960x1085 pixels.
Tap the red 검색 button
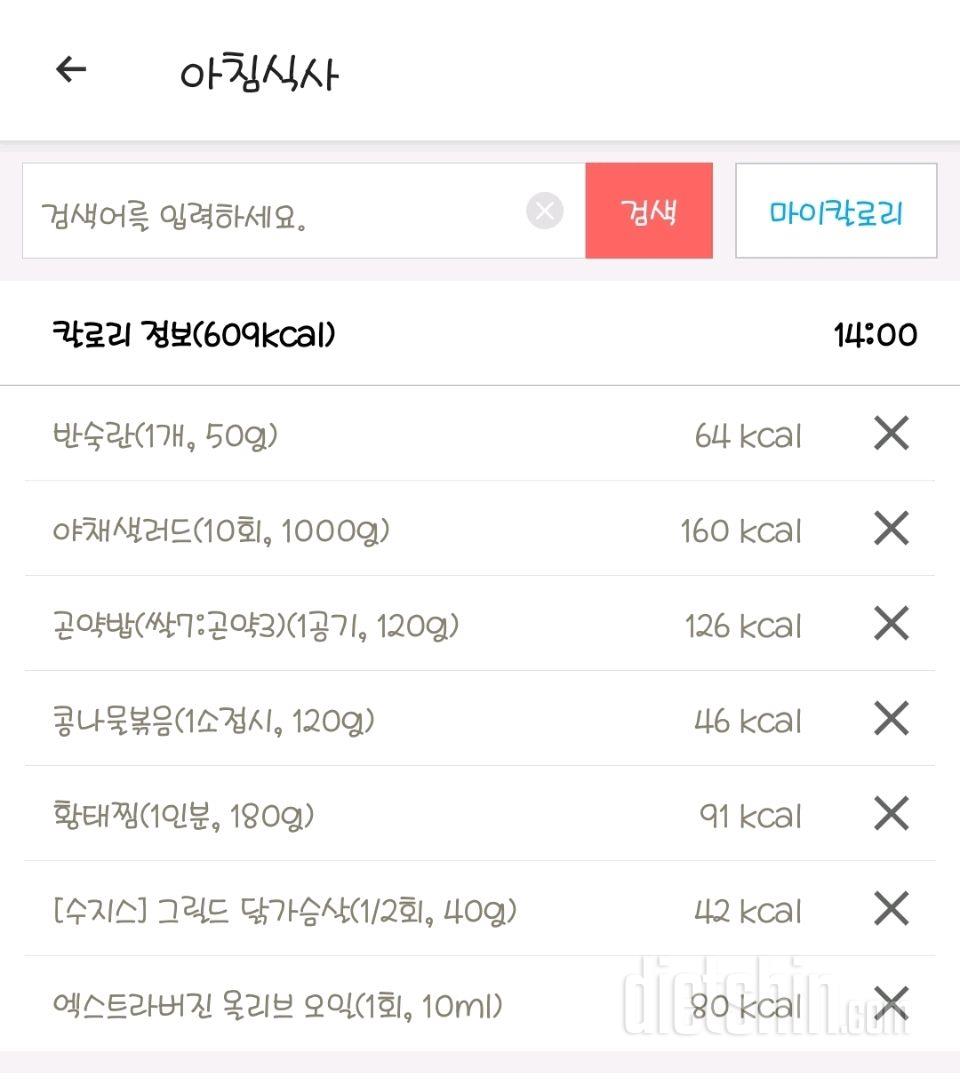click(649, 212)
